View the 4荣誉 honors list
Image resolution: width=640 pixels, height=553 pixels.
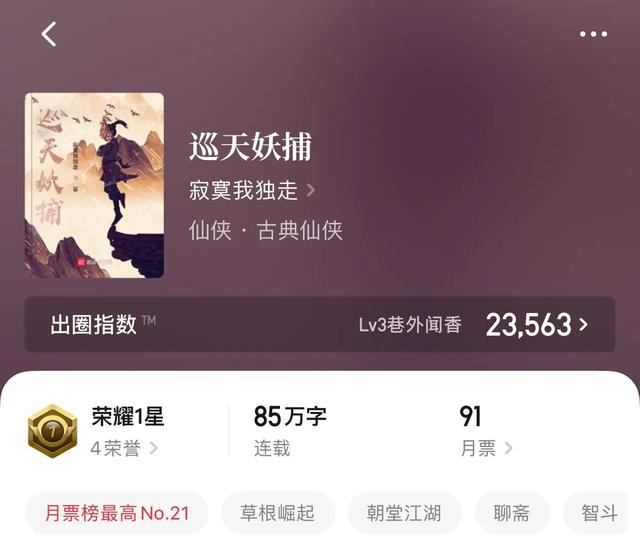pyautogui.click(x=124, y=448)
